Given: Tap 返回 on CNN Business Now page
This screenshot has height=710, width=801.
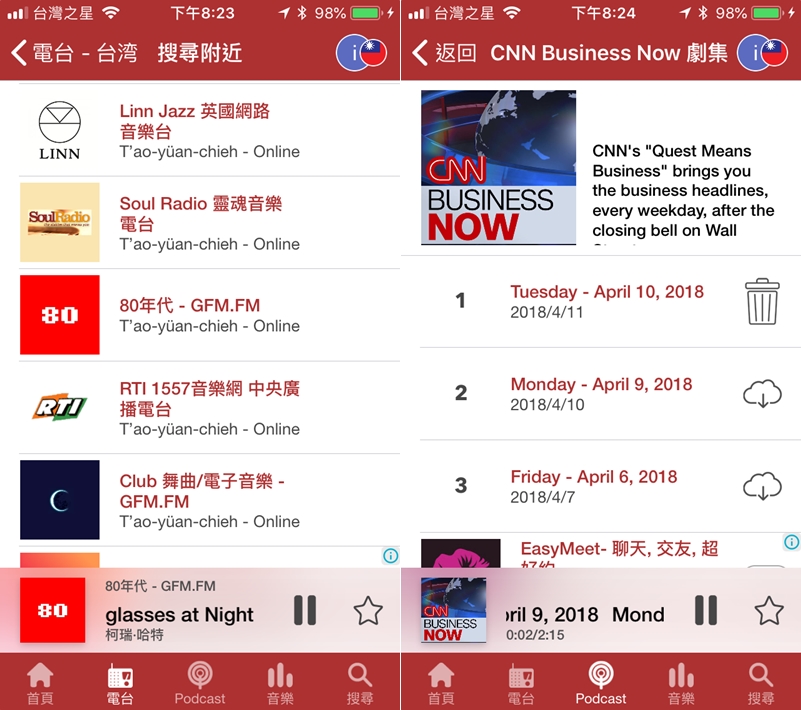Looking at the screenshot, I should tap(445, 53).
